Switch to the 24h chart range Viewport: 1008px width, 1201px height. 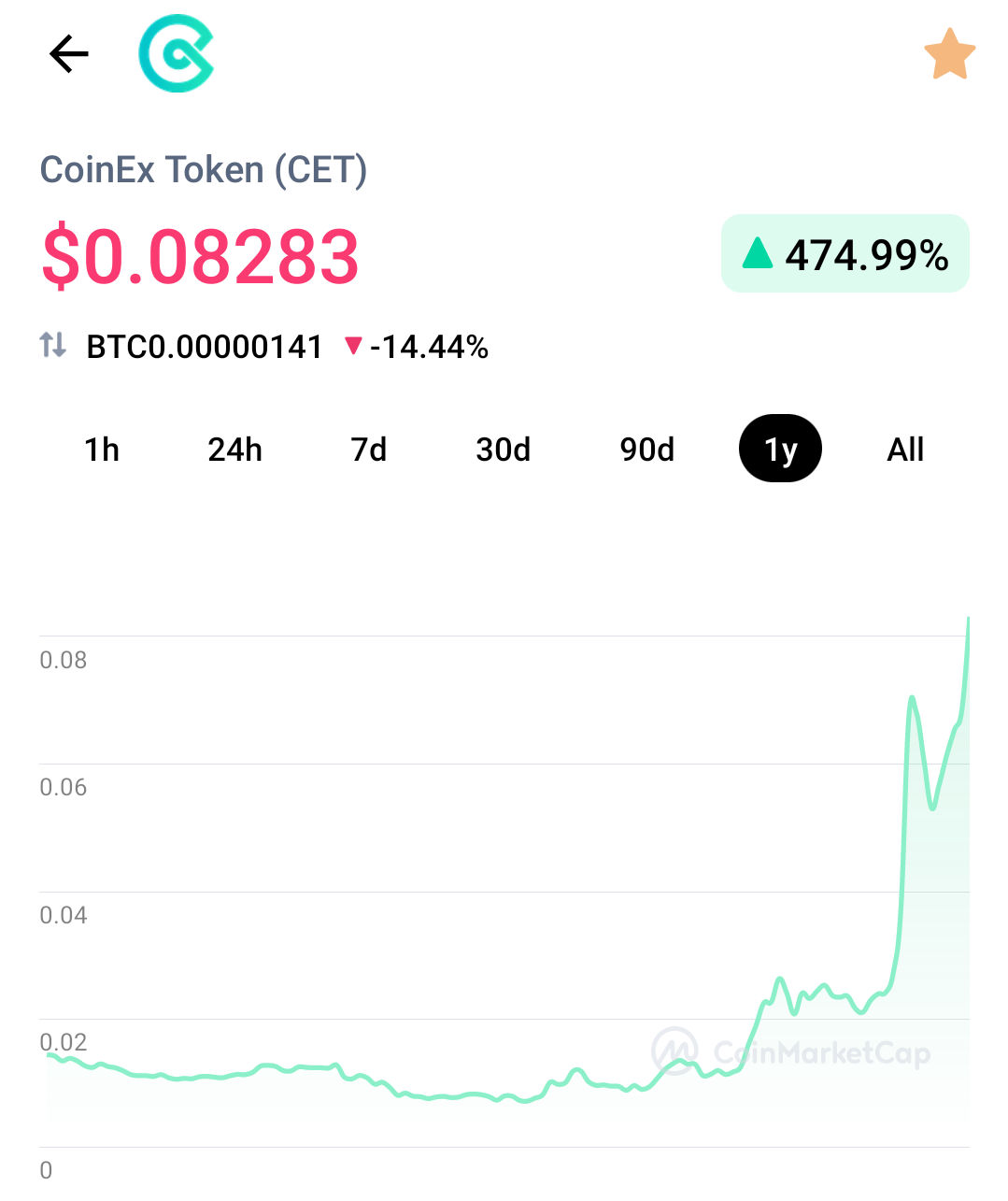pyautogui.click(x=234, y=450)
